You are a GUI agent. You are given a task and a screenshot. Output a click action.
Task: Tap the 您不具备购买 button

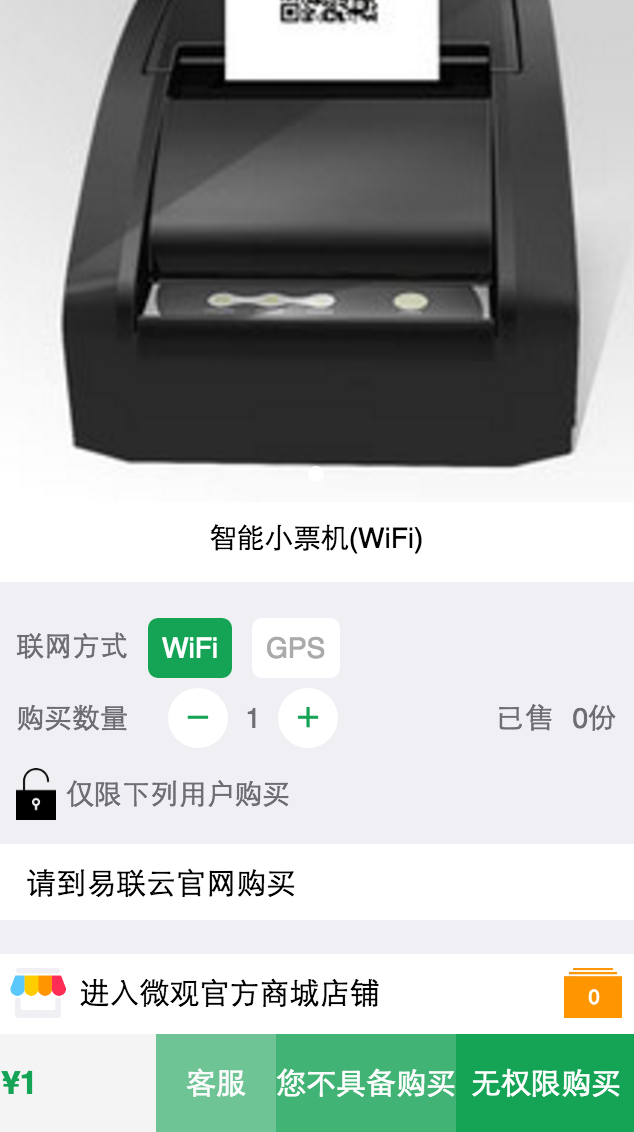(x=366, y=1083)
